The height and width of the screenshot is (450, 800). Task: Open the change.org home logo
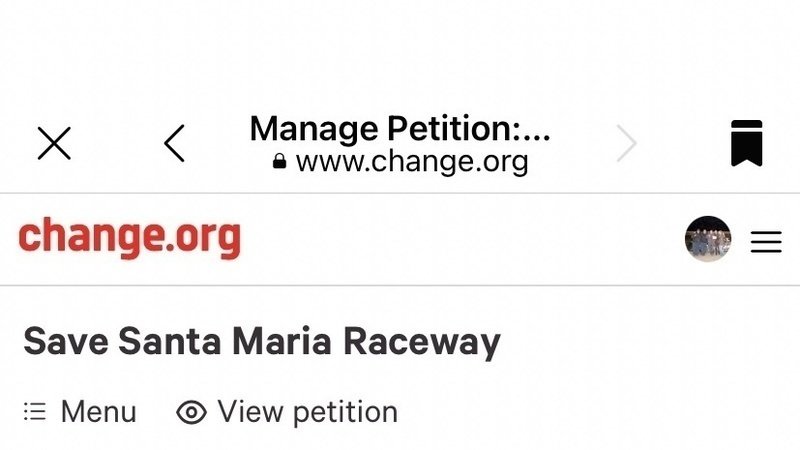click(130, 238)
